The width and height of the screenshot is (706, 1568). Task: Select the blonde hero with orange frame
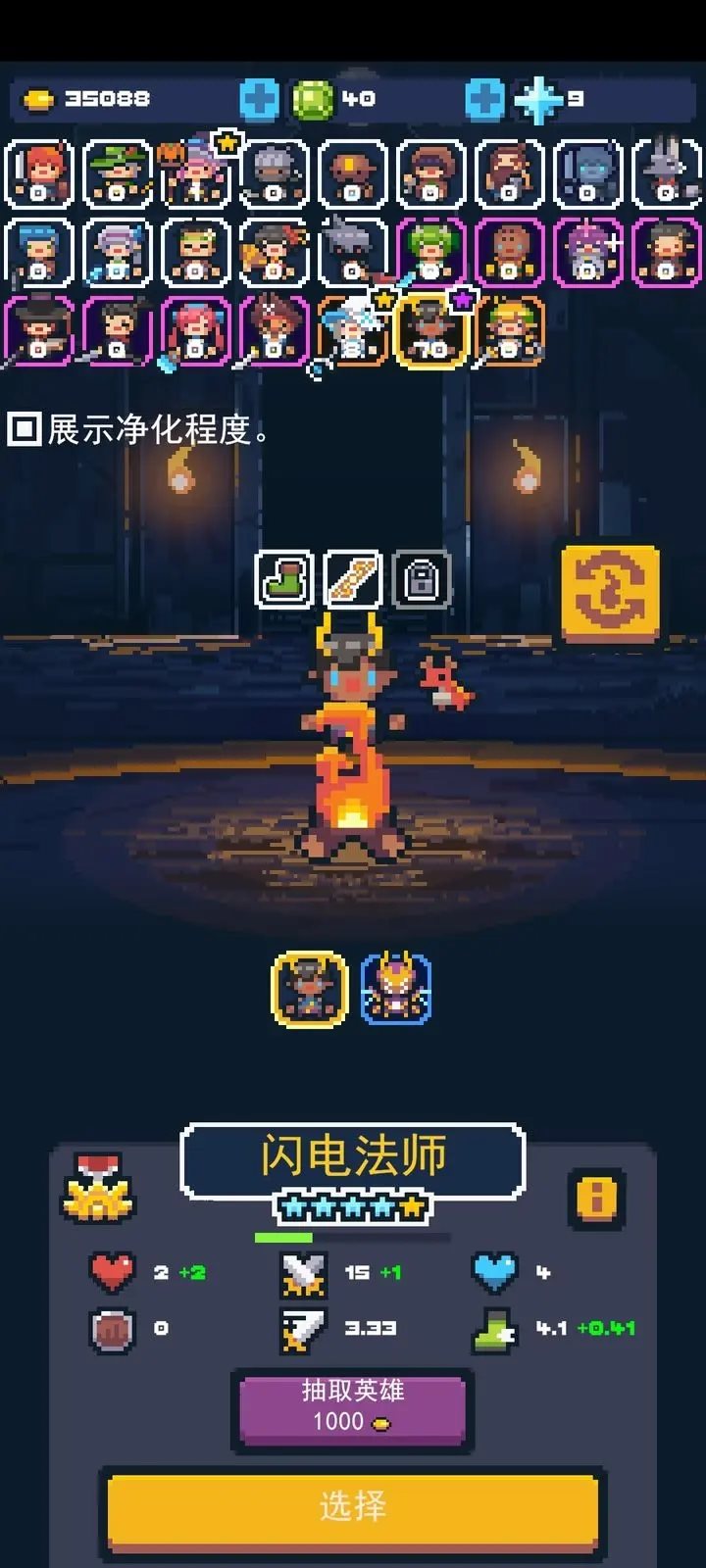(x=510, y=331)
